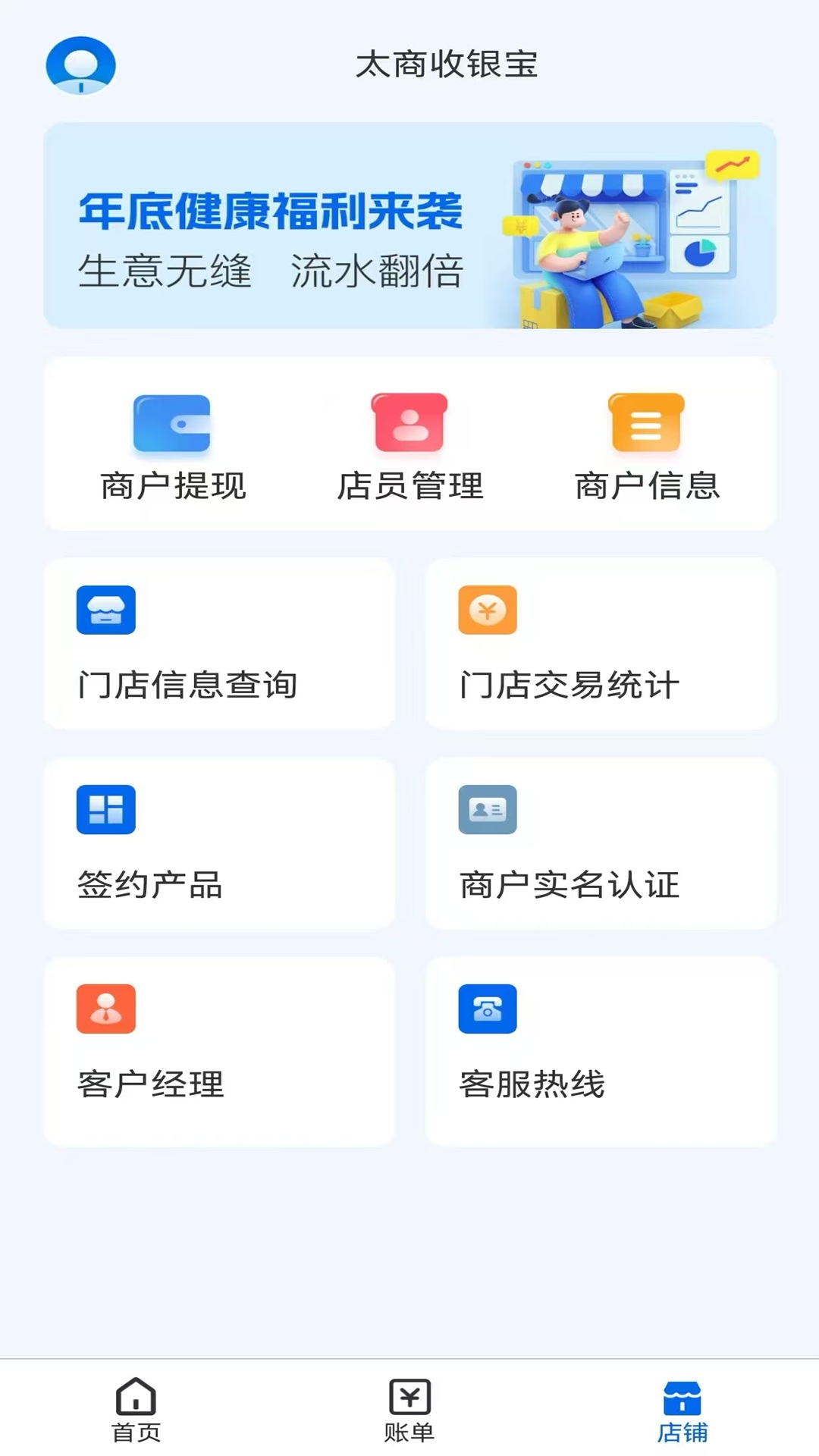Select the orange person icon for 客户经理

tap(106, 1009)
